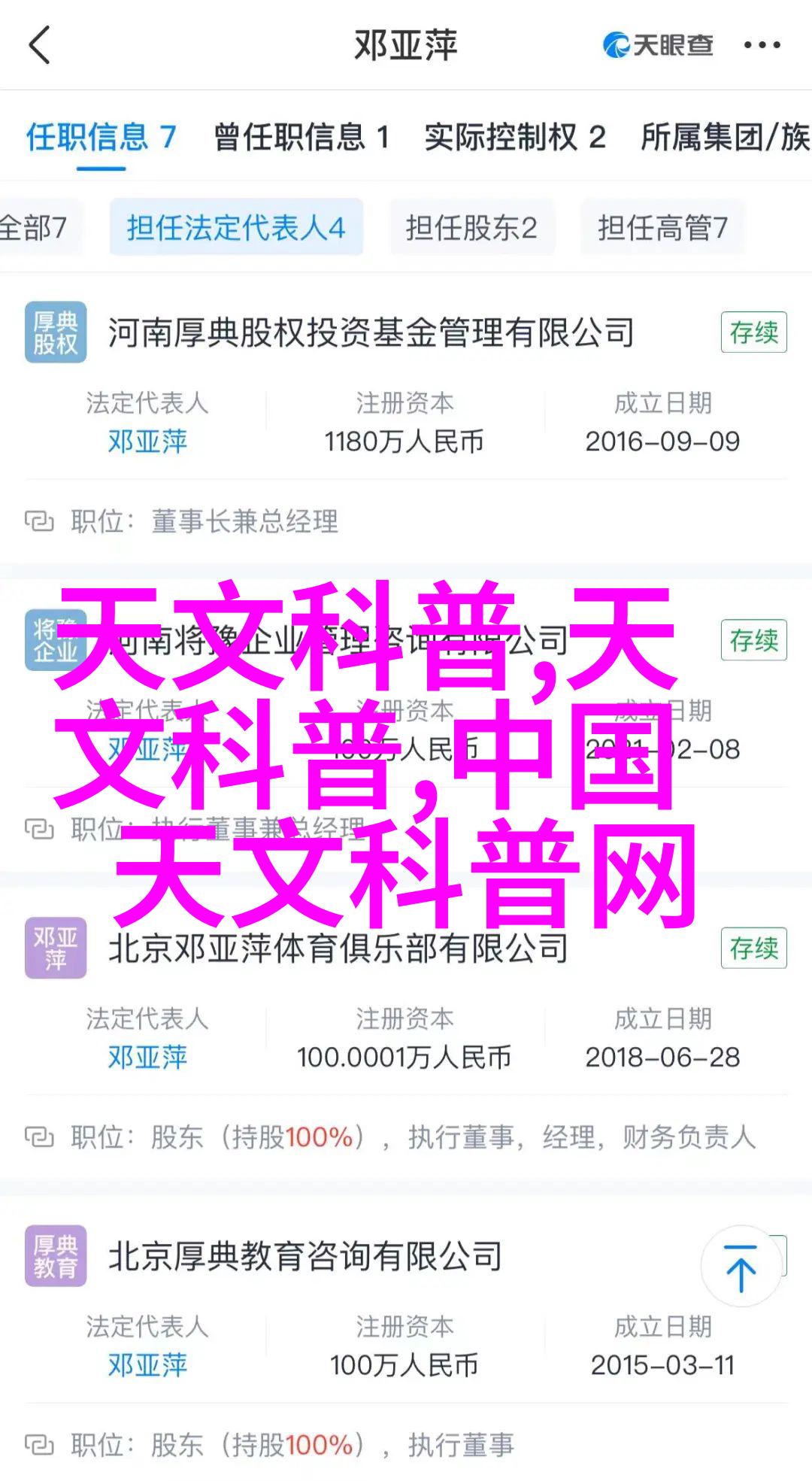Viewport: 812px width, 1481px height.
Task: Go back using the top-left arrow
Action: pos(39,45)
